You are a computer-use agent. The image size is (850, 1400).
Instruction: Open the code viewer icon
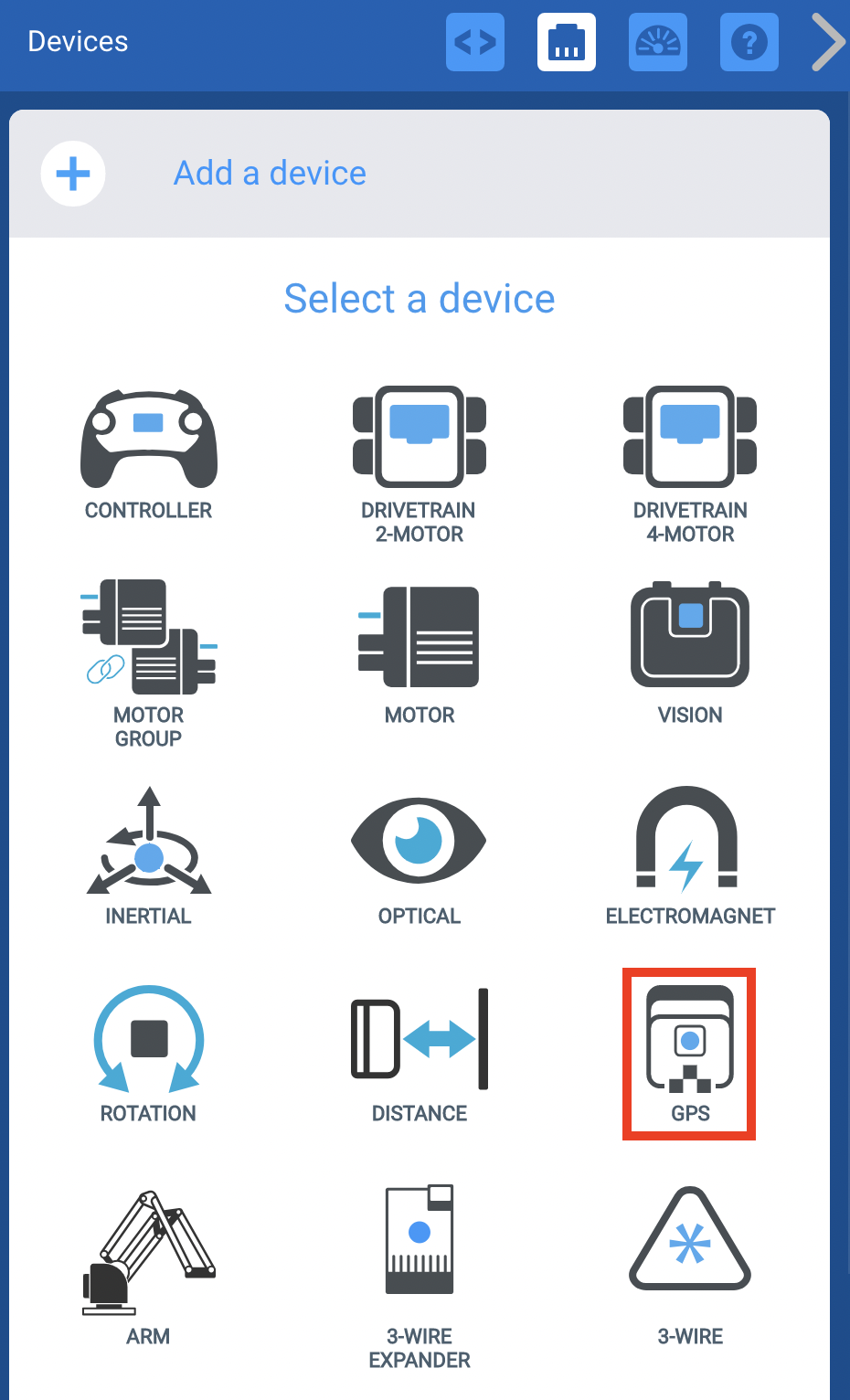click(x=475, y=42)
